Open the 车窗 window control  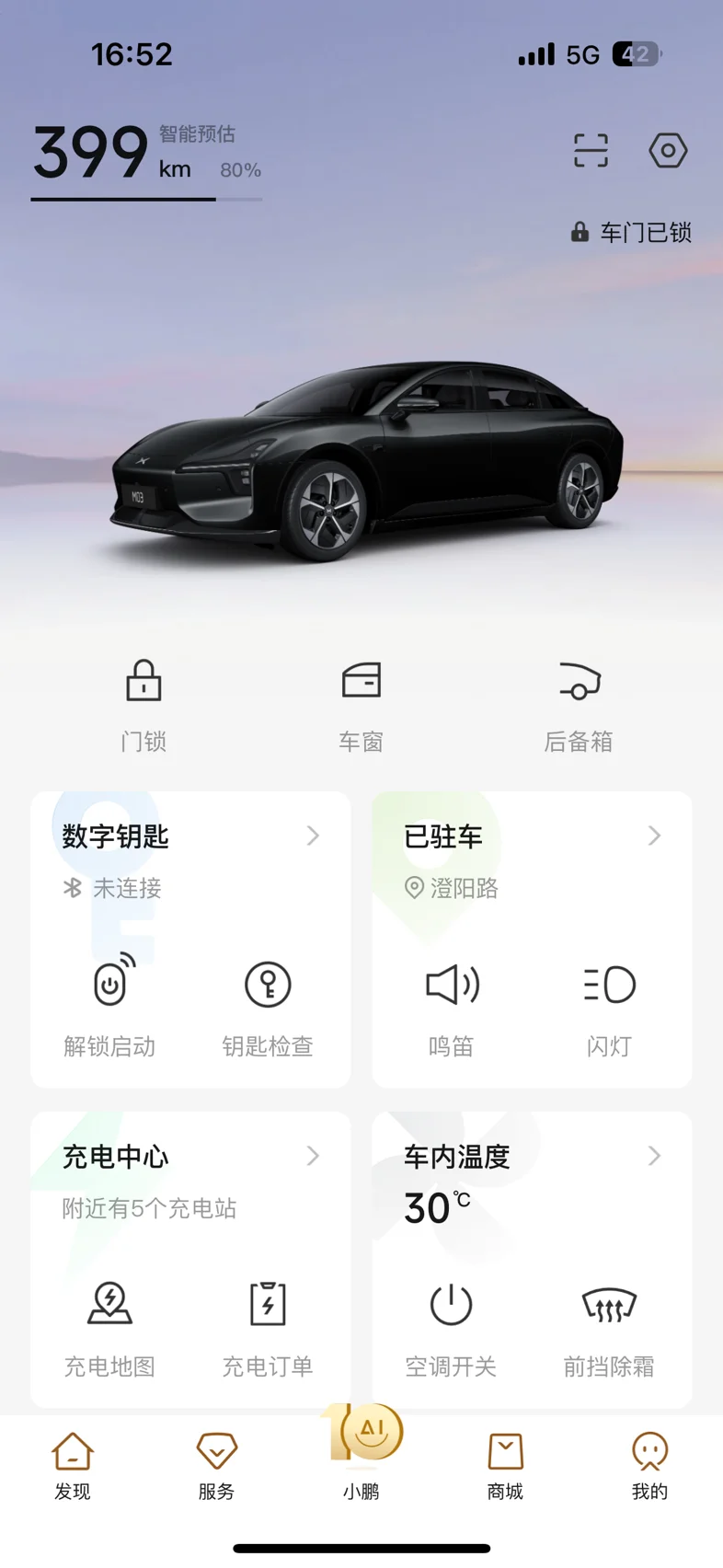pyautogui.click(x=361, y=706)
